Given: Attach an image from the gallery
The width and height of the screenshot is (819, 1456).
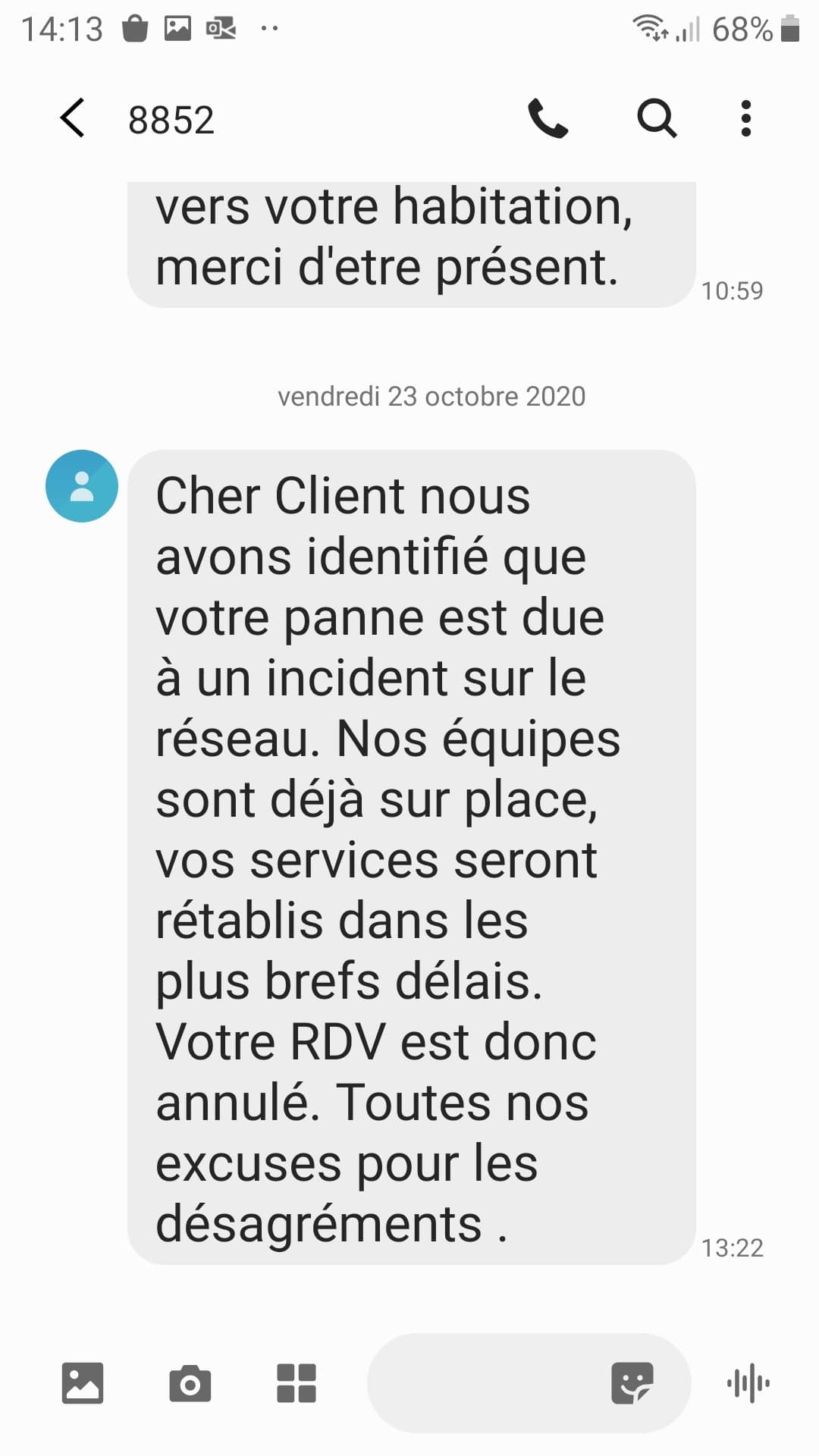Looking at the screenshot, I should click(82, 1382).
